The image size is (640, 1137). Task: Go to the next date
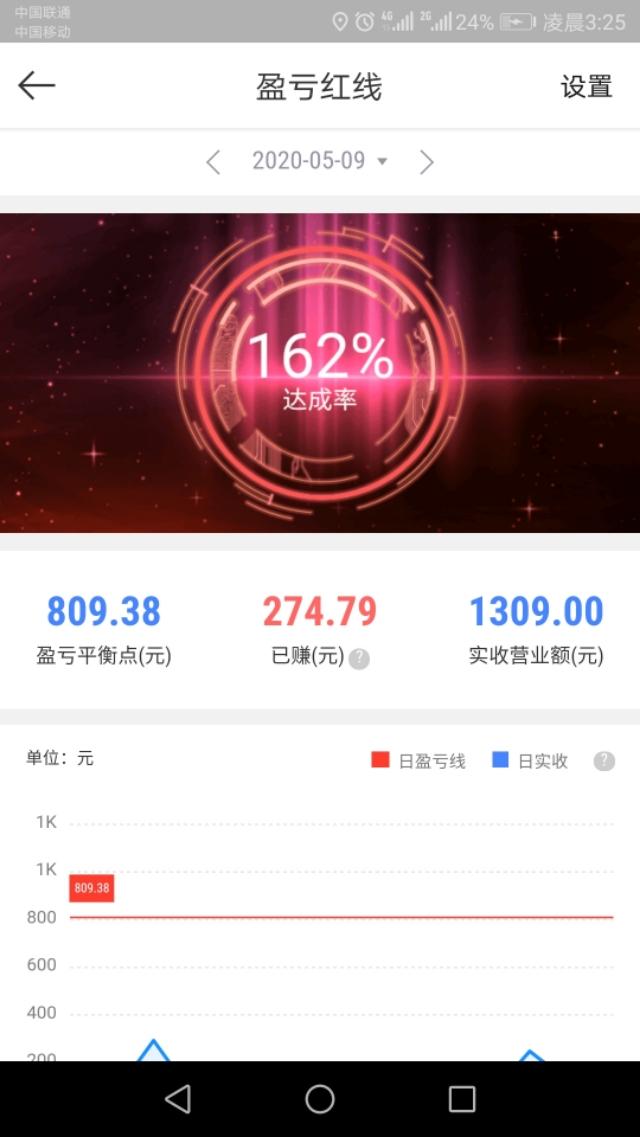427,162
